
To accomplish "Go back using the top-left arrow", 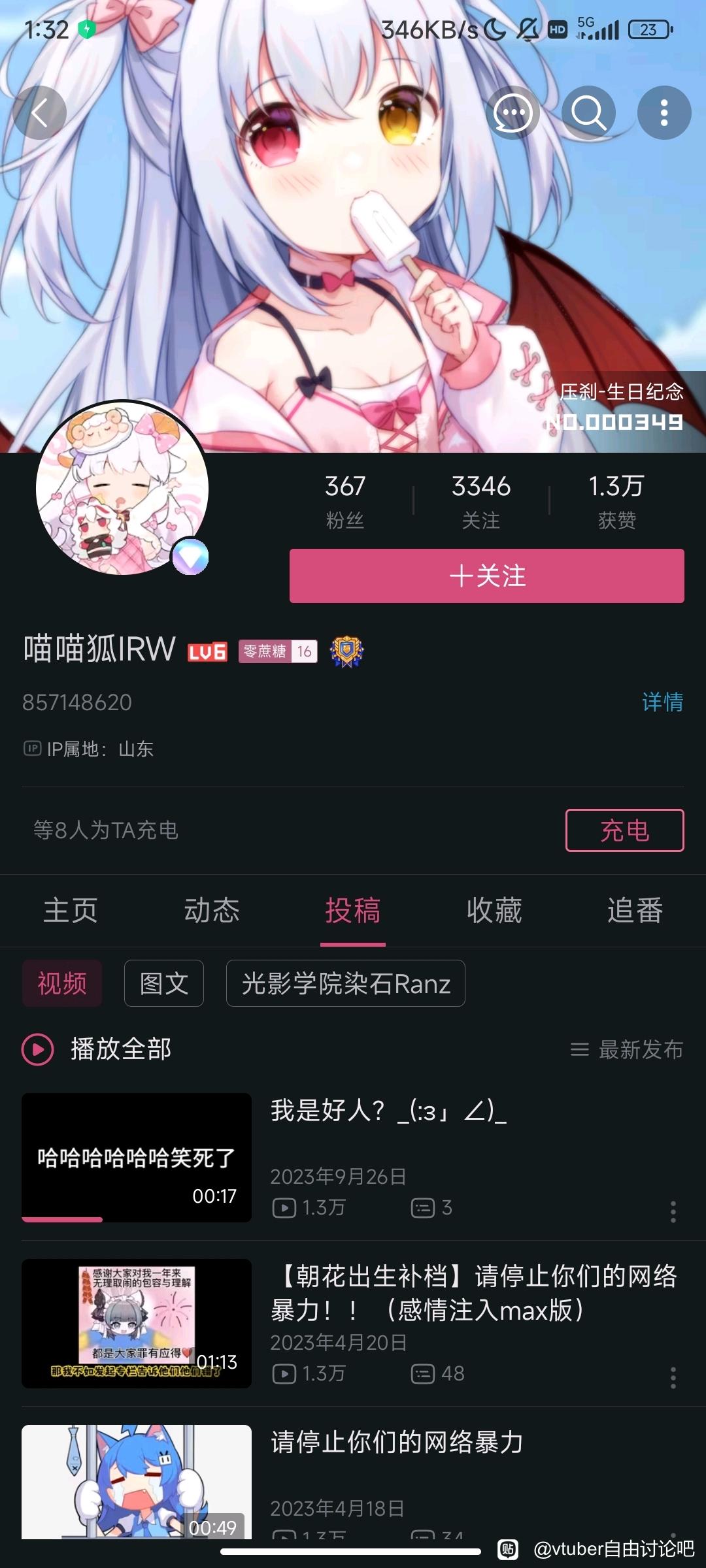I will point(39,113).
